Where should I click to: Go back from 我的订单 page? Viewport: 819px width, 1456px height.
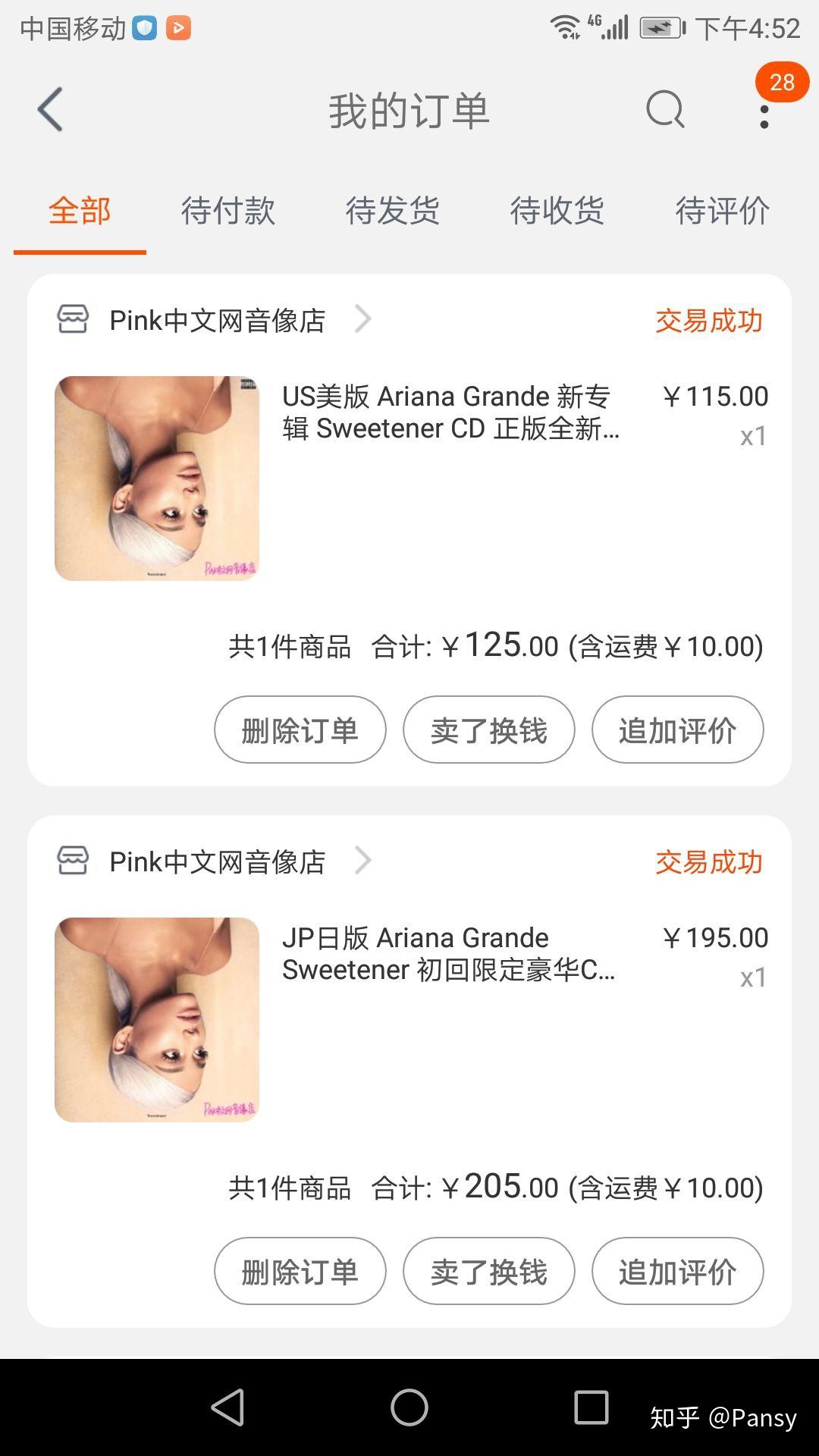coord(50,110)
